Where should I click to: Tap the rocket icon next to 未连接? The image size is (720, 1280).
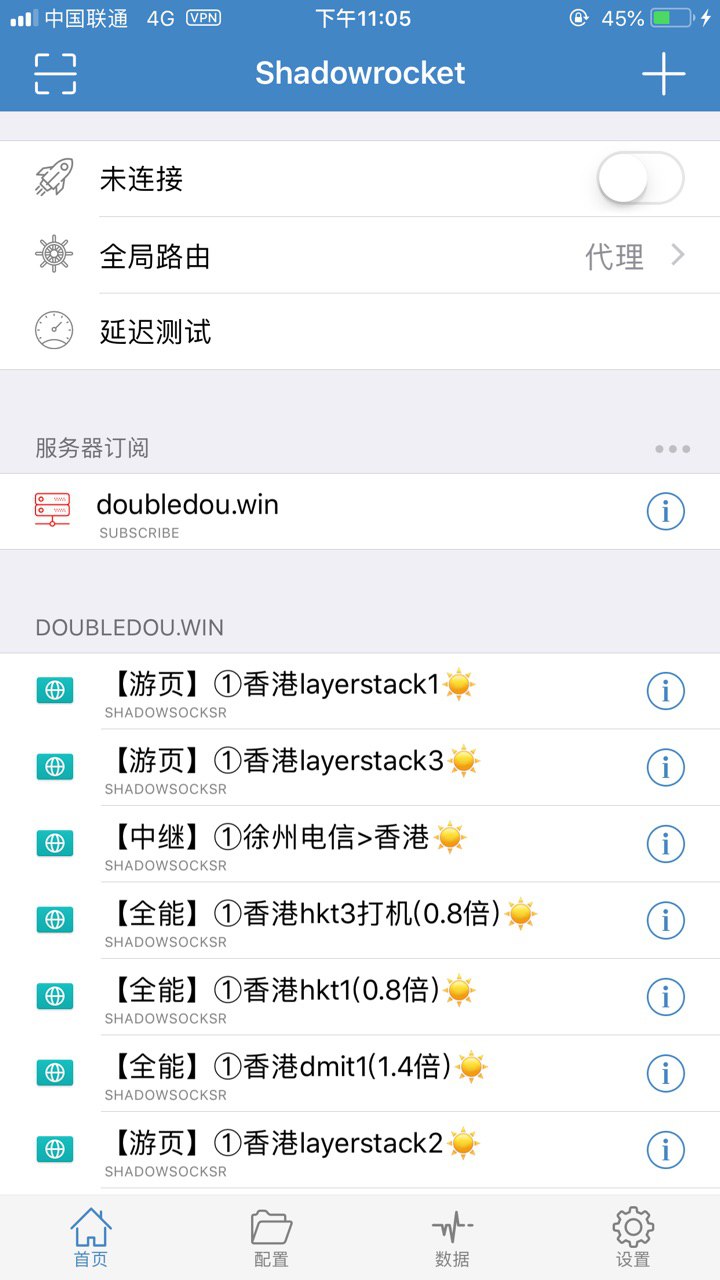(54, 176)
